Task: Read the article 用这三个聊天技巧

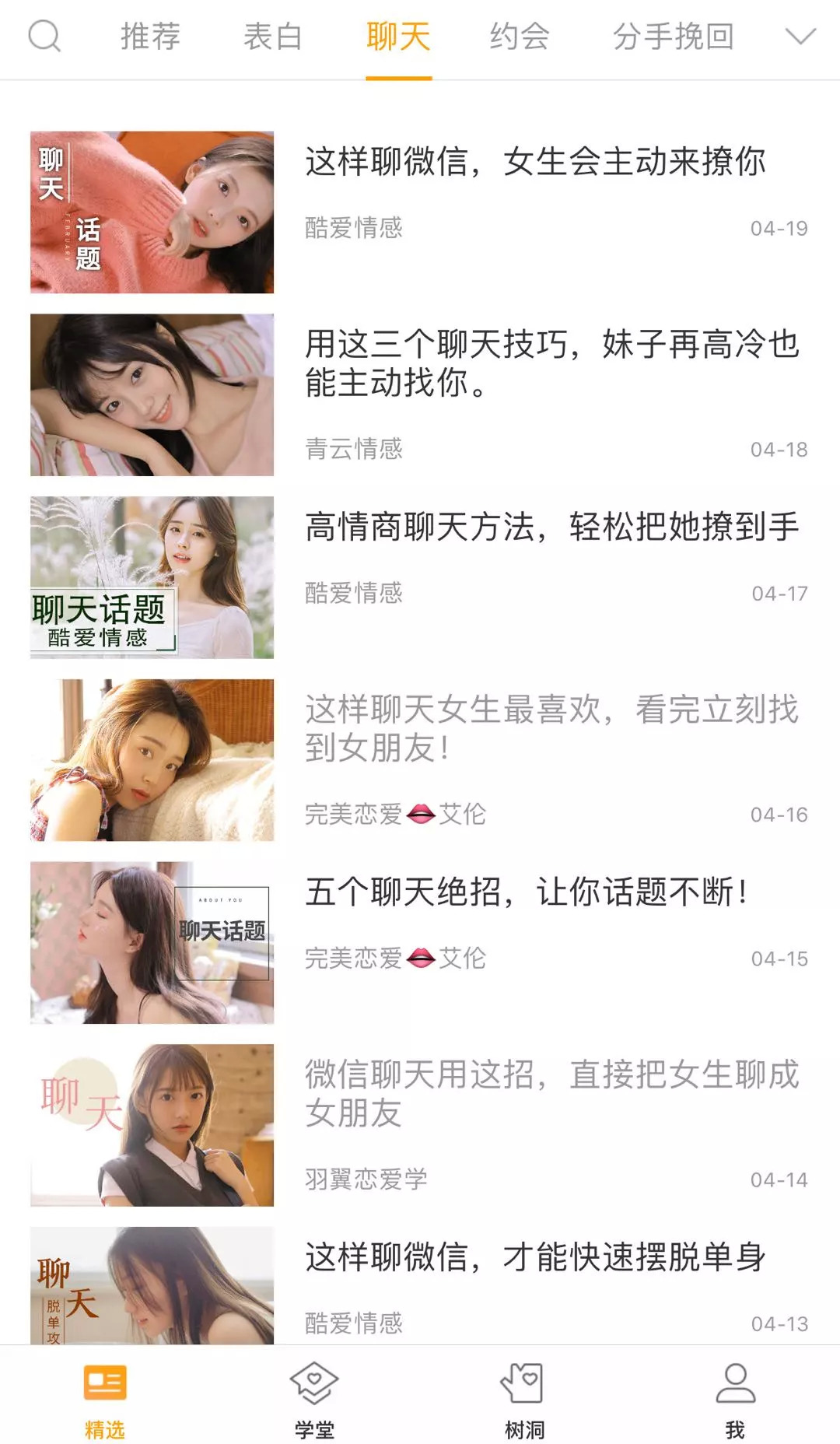Action: tap(551, 363)
